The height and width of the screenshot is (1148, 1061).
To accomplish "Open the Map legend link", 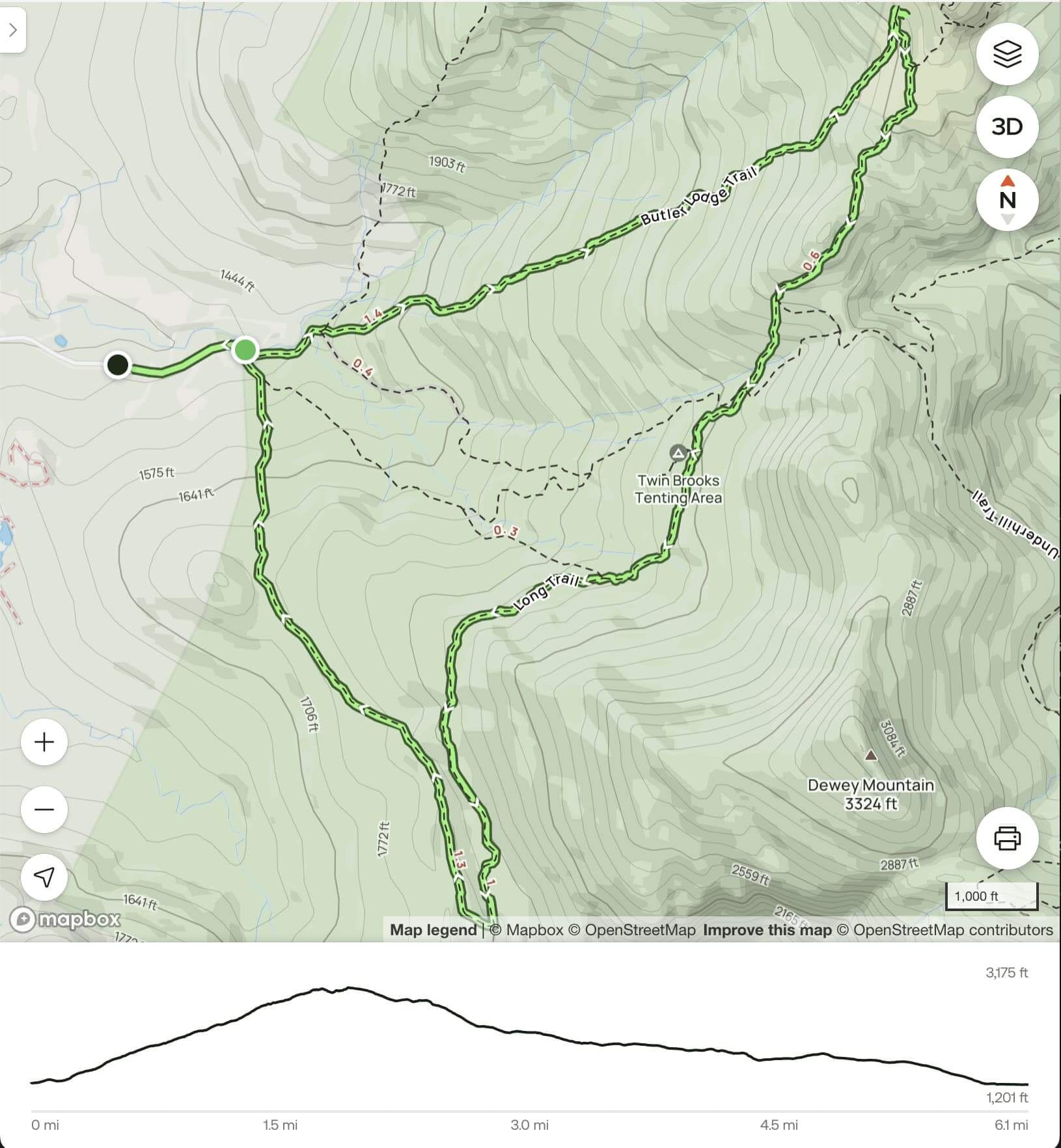I will click(x=433, y=930).
